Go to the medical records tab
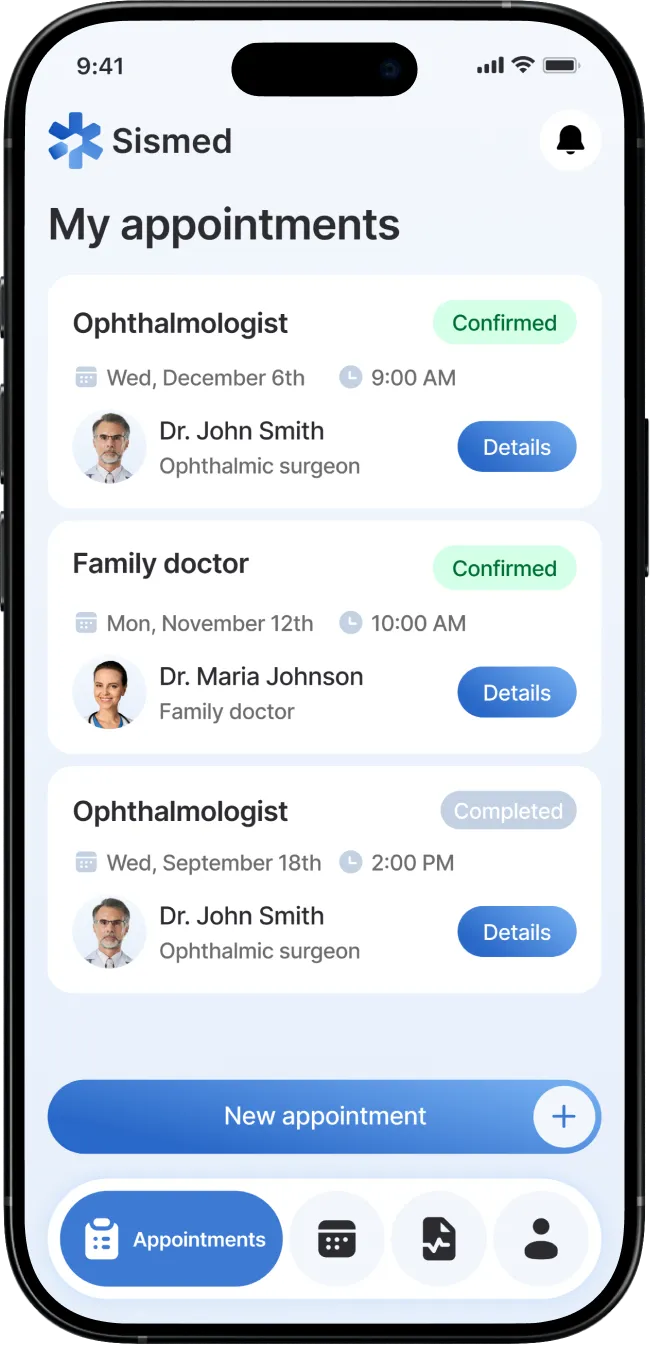Screen dimensions: 650x1345 [x=439, y=1239]
